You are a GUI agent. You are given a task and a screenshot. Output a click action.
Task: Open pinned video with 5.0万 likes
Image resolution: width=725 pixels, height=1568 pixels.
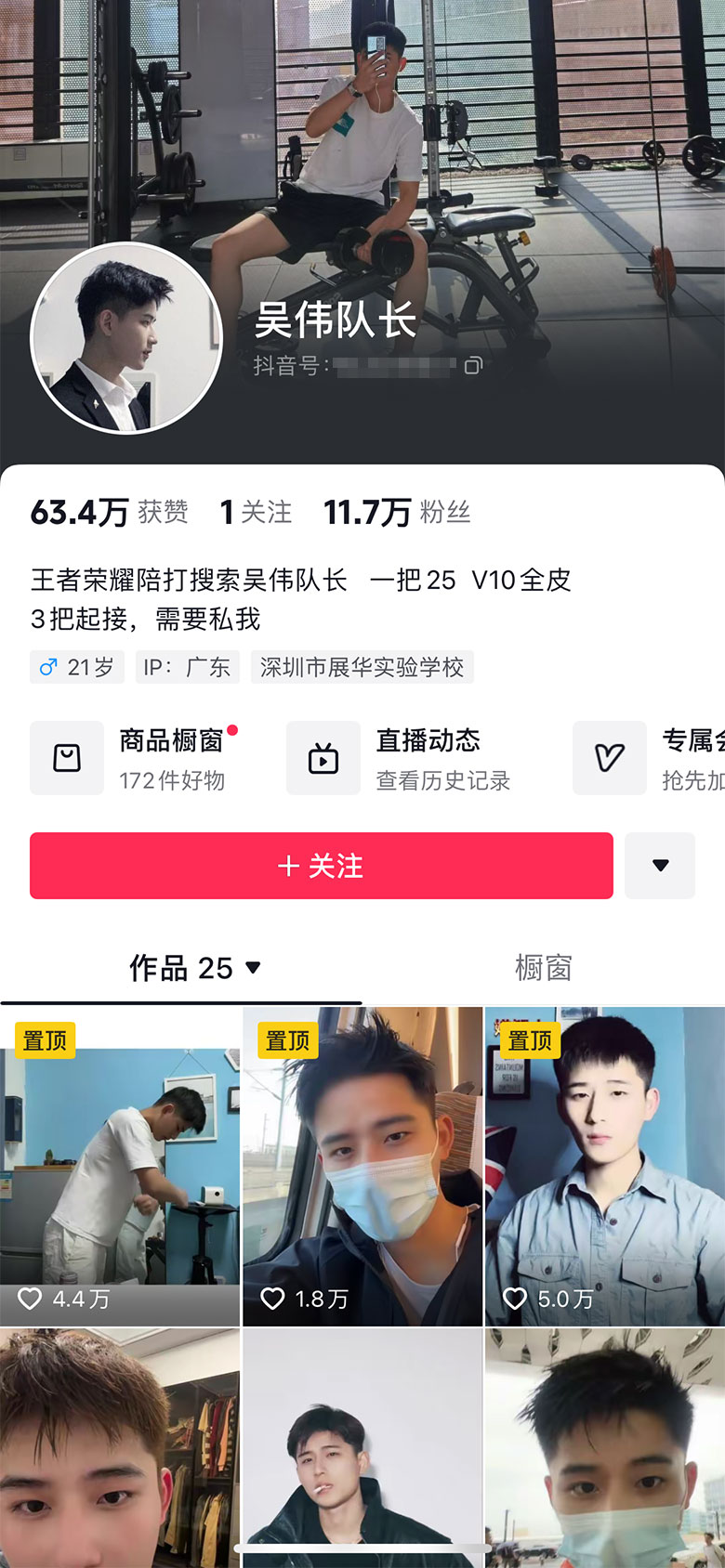coord(604,1167)
